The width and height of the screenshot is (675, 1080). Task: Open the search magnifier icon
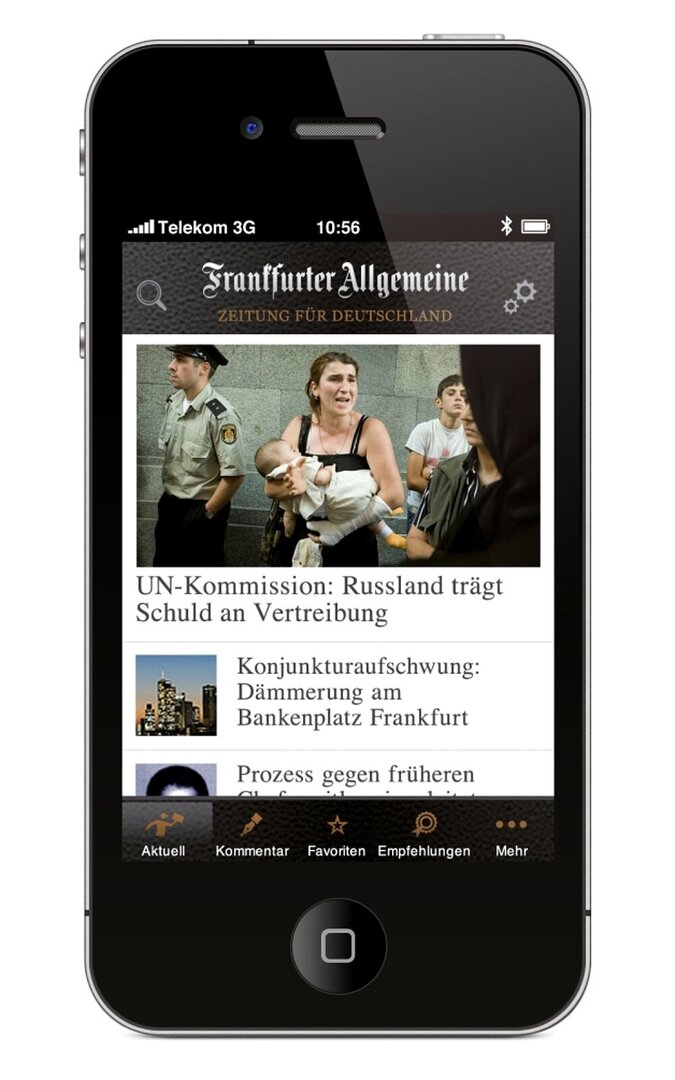(x=151, y=295)
